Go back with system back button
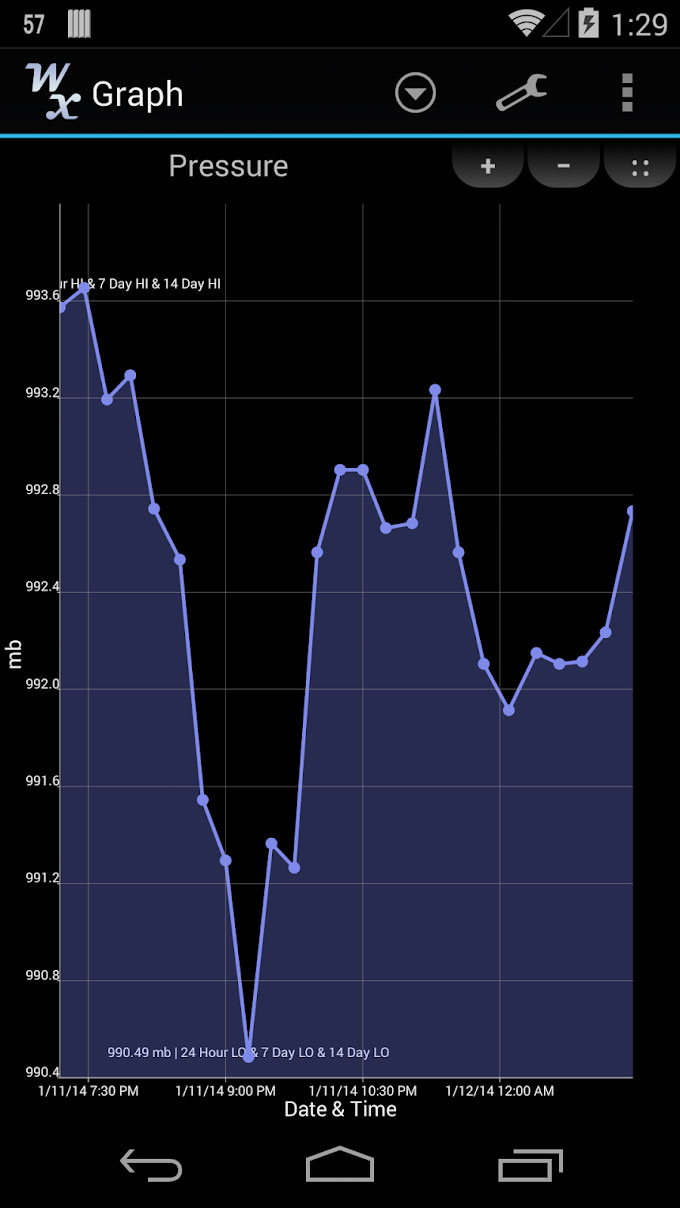Screen dimensions: 680x1208 [x=151, y=1165]
